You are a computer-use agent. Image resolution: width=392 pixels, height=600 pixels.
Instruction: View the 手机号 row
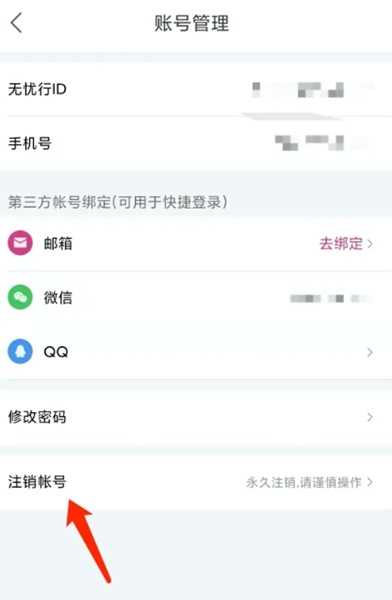pyautogui.click(x=196, y=143)
